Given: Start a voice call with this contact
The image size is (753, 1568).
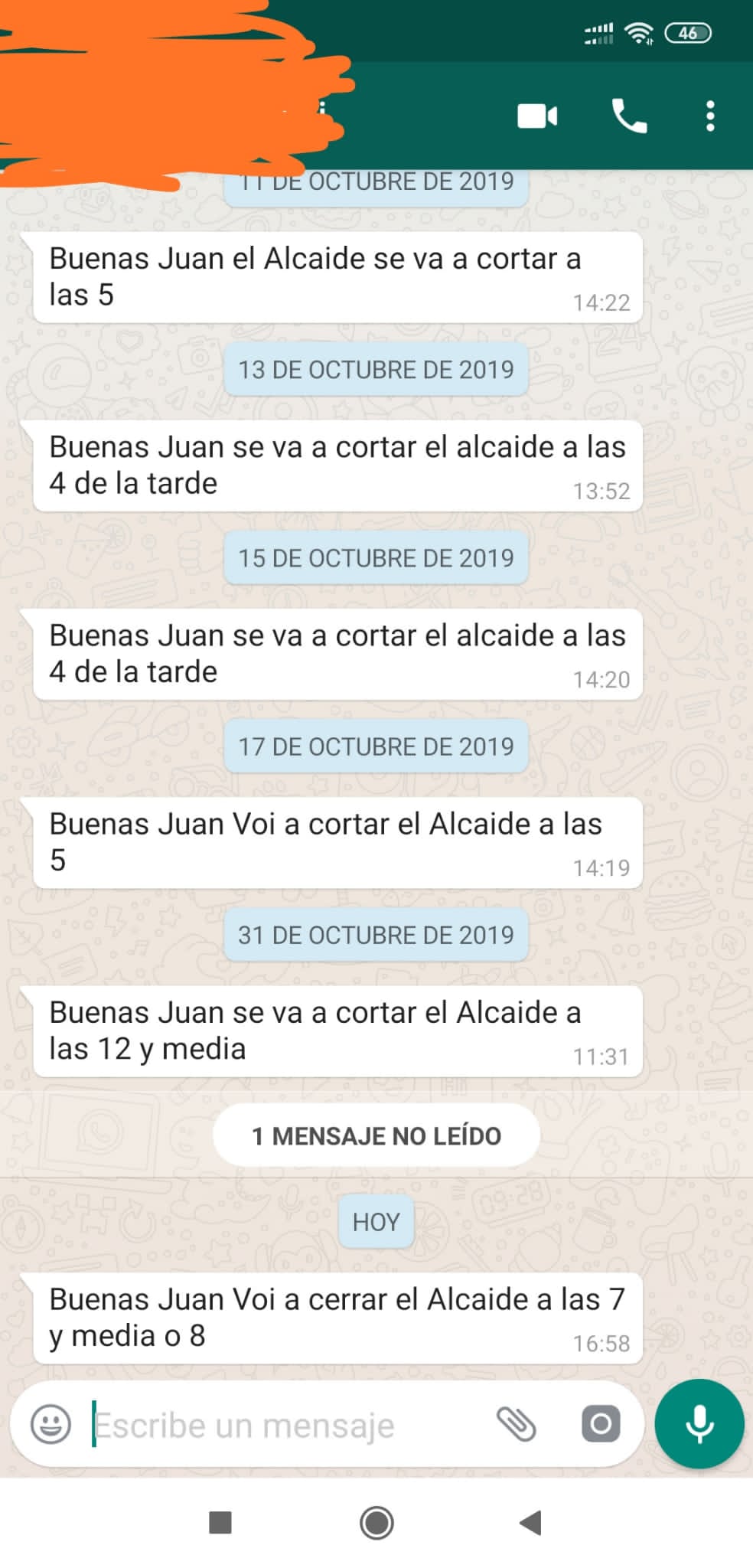Looking at the screenshot, I should (629, 116).
